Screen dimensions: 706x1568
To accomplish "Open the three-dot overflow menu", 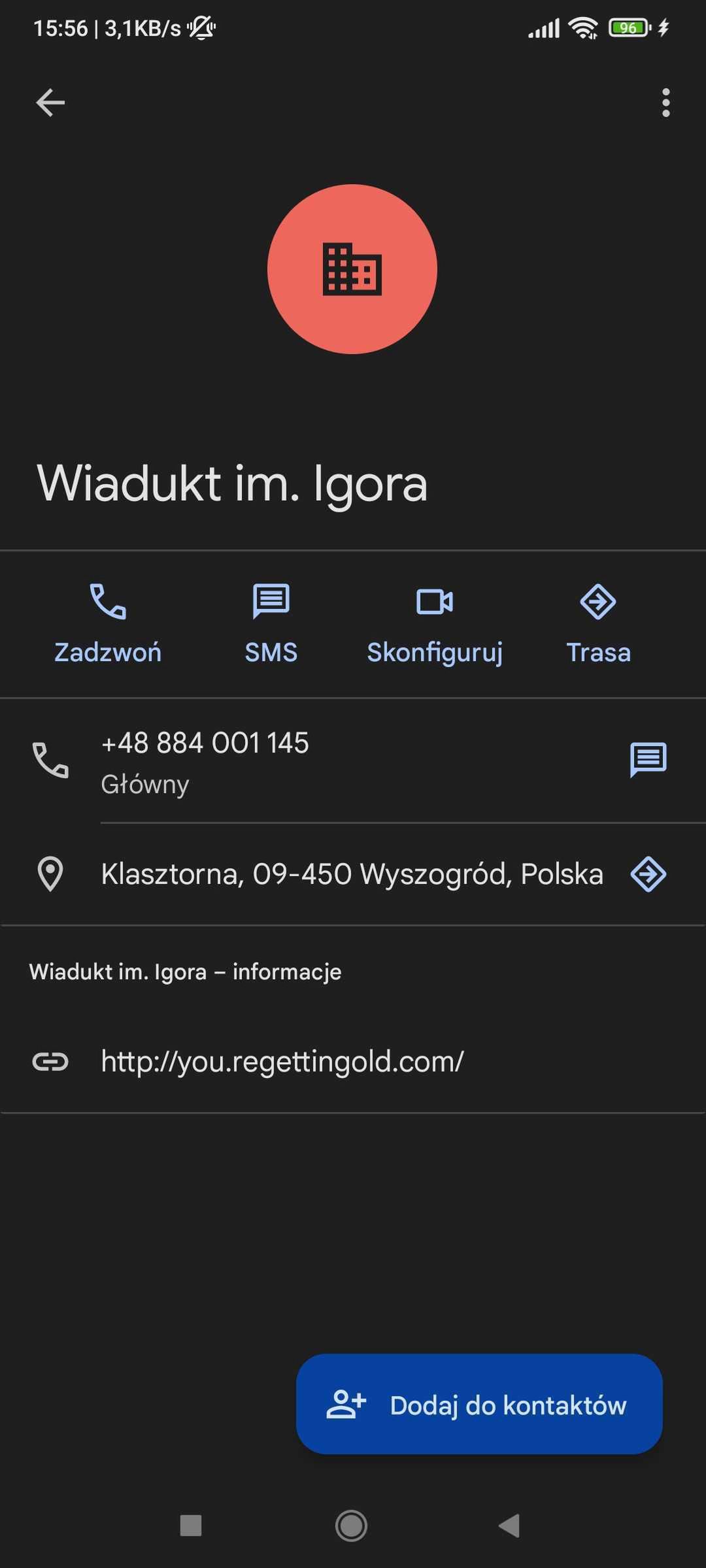I will [x=665, y=103].
